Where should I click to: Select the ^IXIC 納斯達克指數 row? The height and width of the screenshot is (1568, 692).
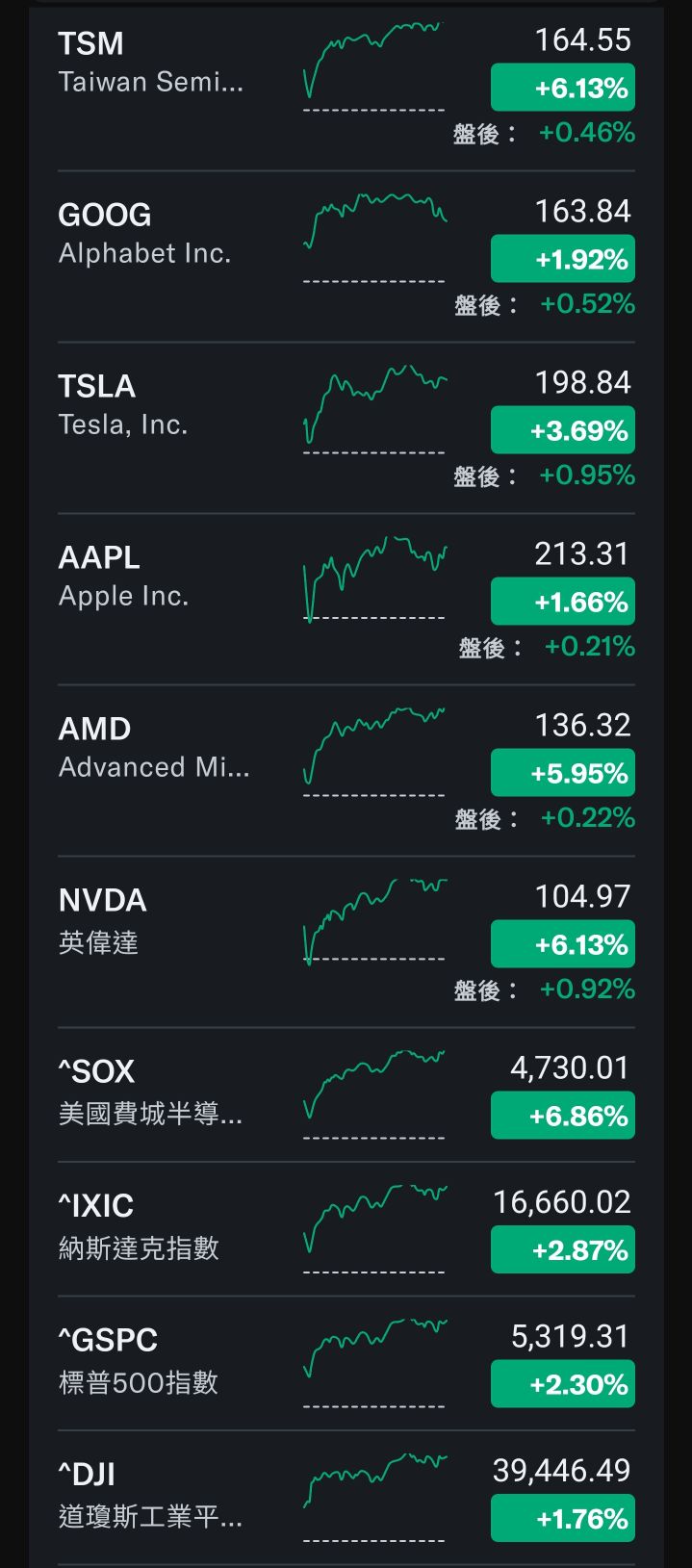(x=139, y=1226)
